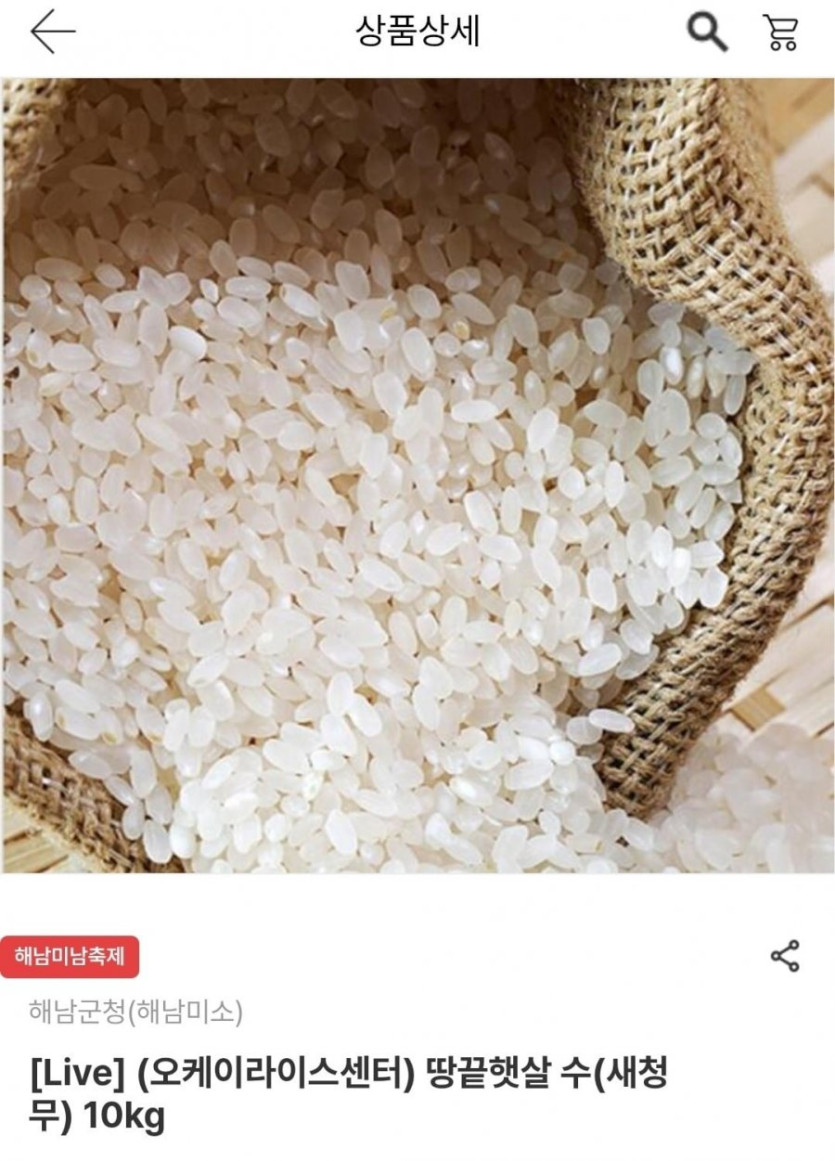Open seller 해남군청(해남미소)
This screenshot has height=1161, width=835.
pos(135,1012)
